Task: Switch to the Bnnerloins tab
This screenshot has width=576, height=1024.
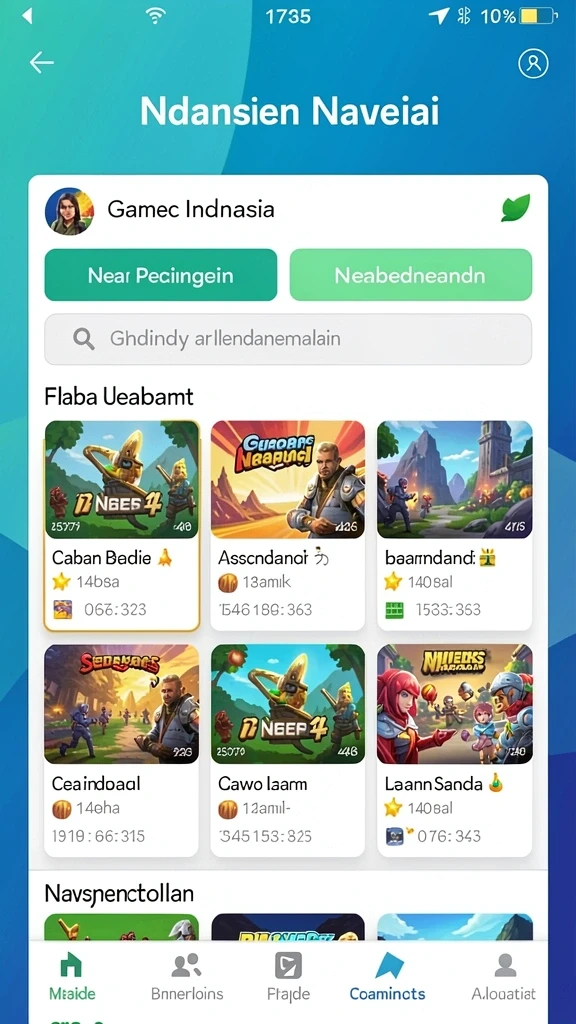Action: pyautogui.click(x=187, y=977)
